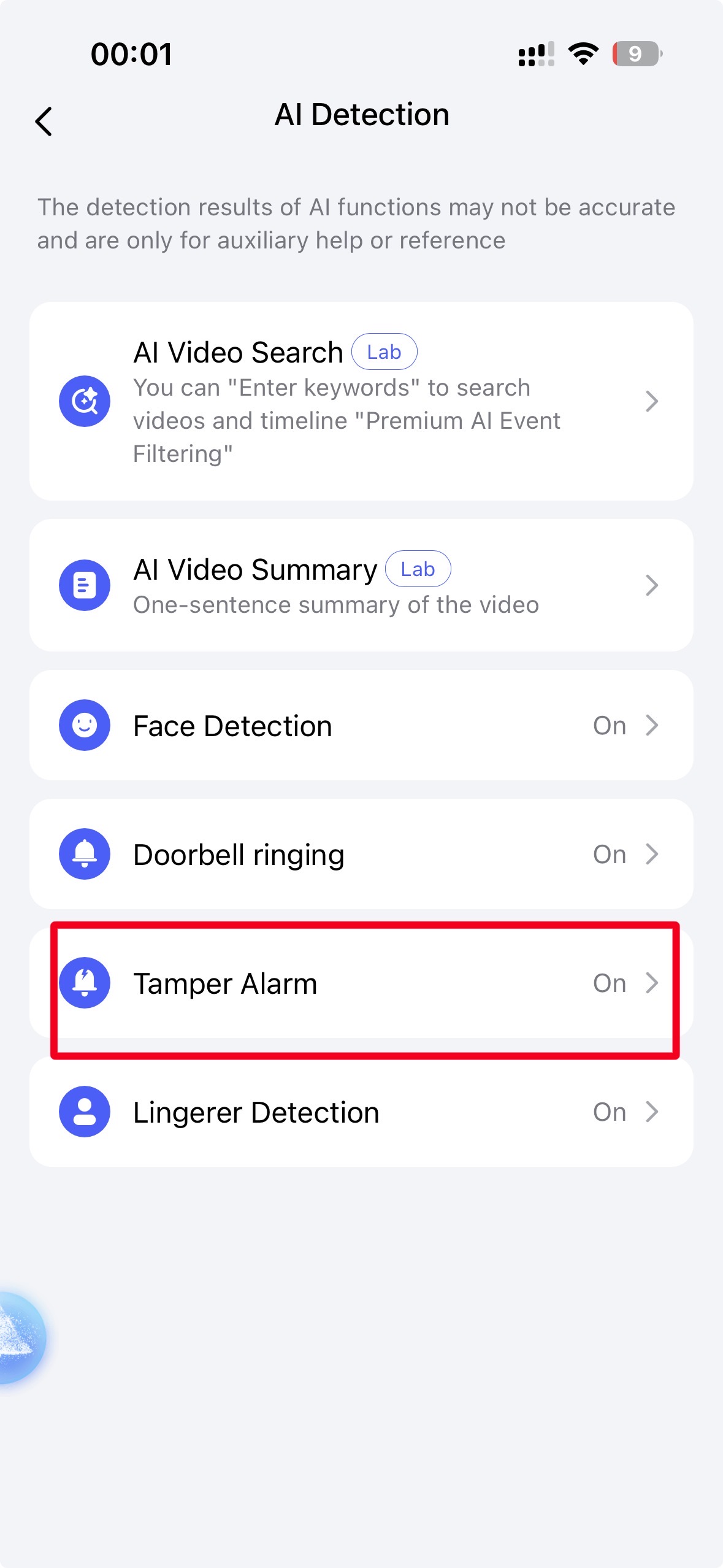Open AI Video Search settings
Viewport: 723px width, 1568px height.
(361, 401)
